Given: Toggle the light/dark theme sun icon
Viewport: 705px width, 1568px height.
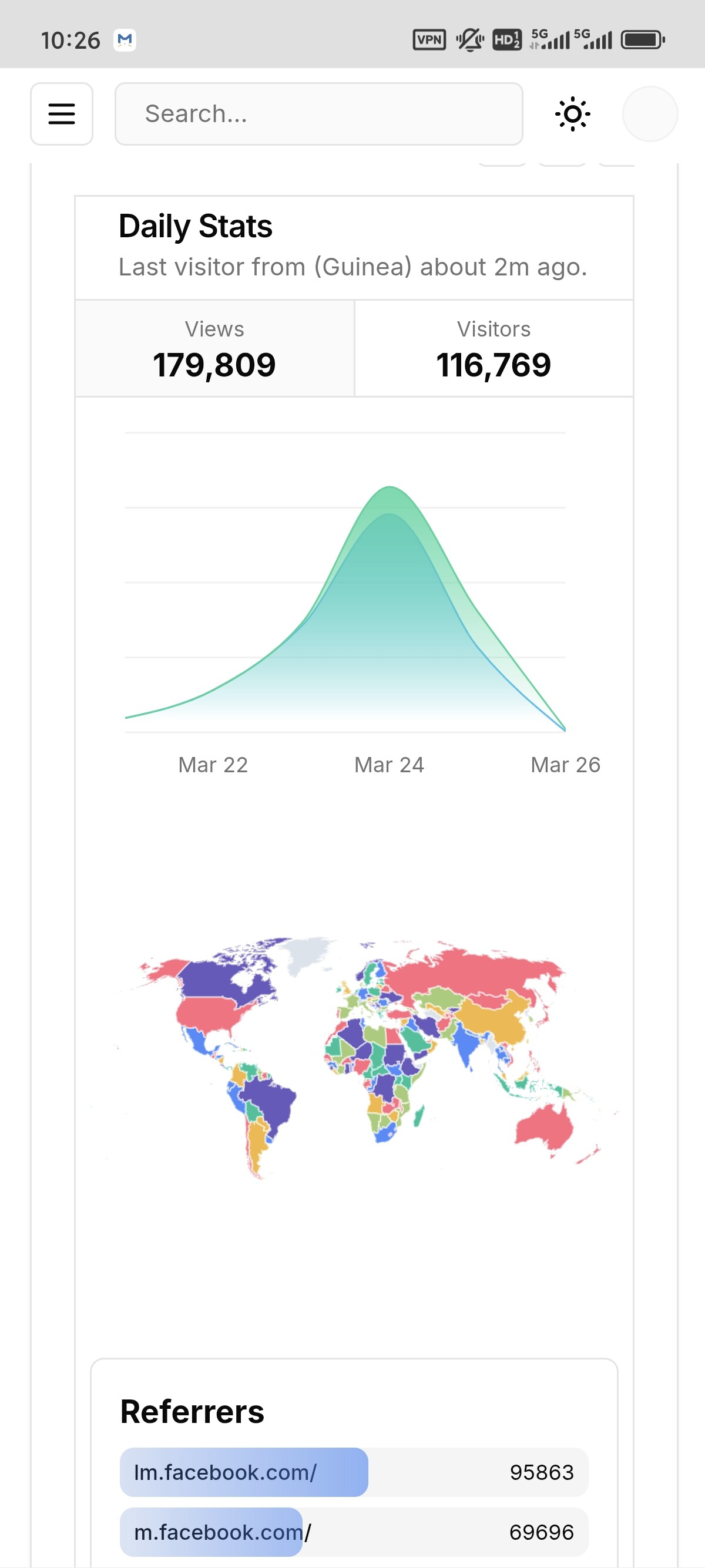Looking at the screenshot, I should (x=572, y=114).
